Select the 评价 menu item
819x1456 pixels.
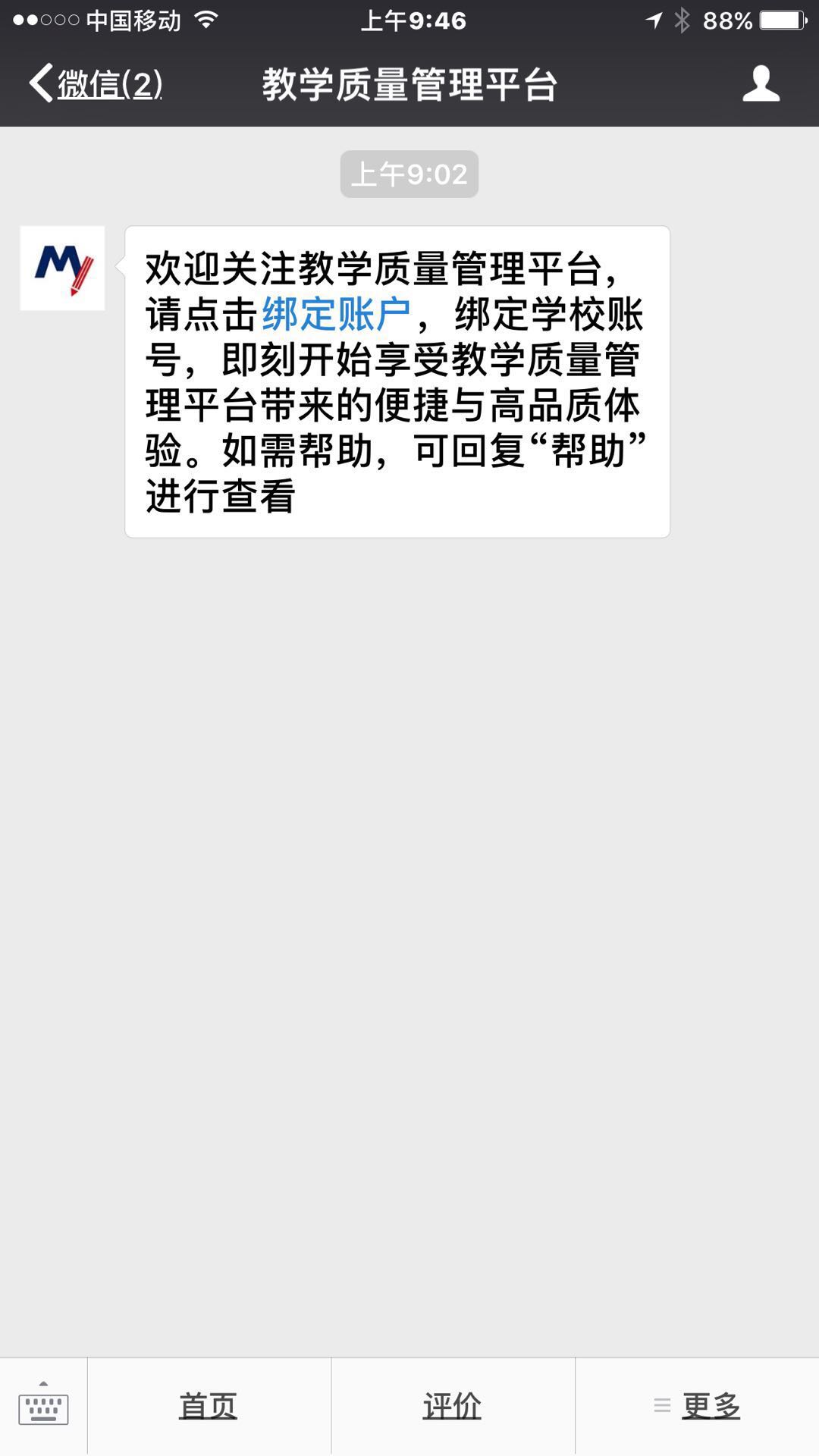(x=452, y=1406)
